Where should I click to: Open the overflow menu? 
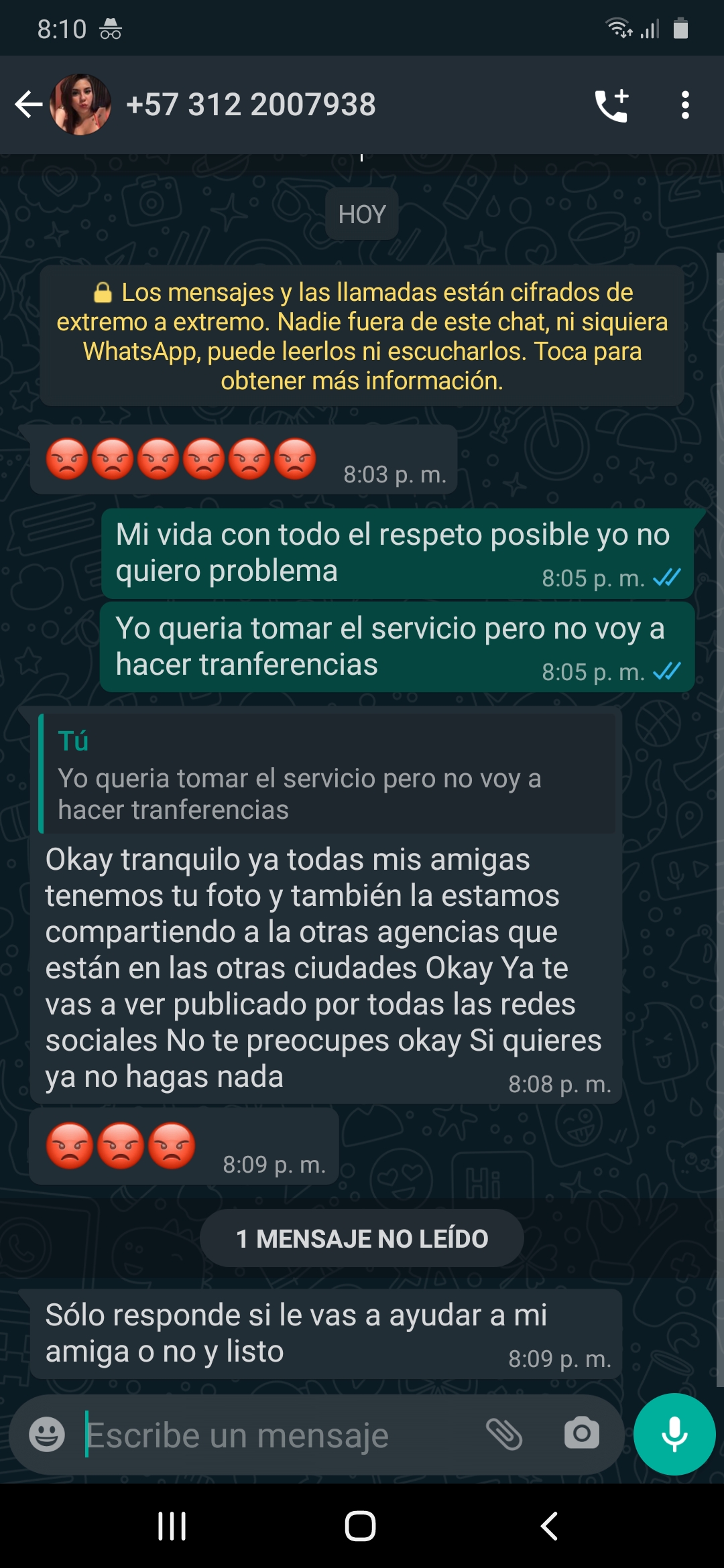click(684, 105)
